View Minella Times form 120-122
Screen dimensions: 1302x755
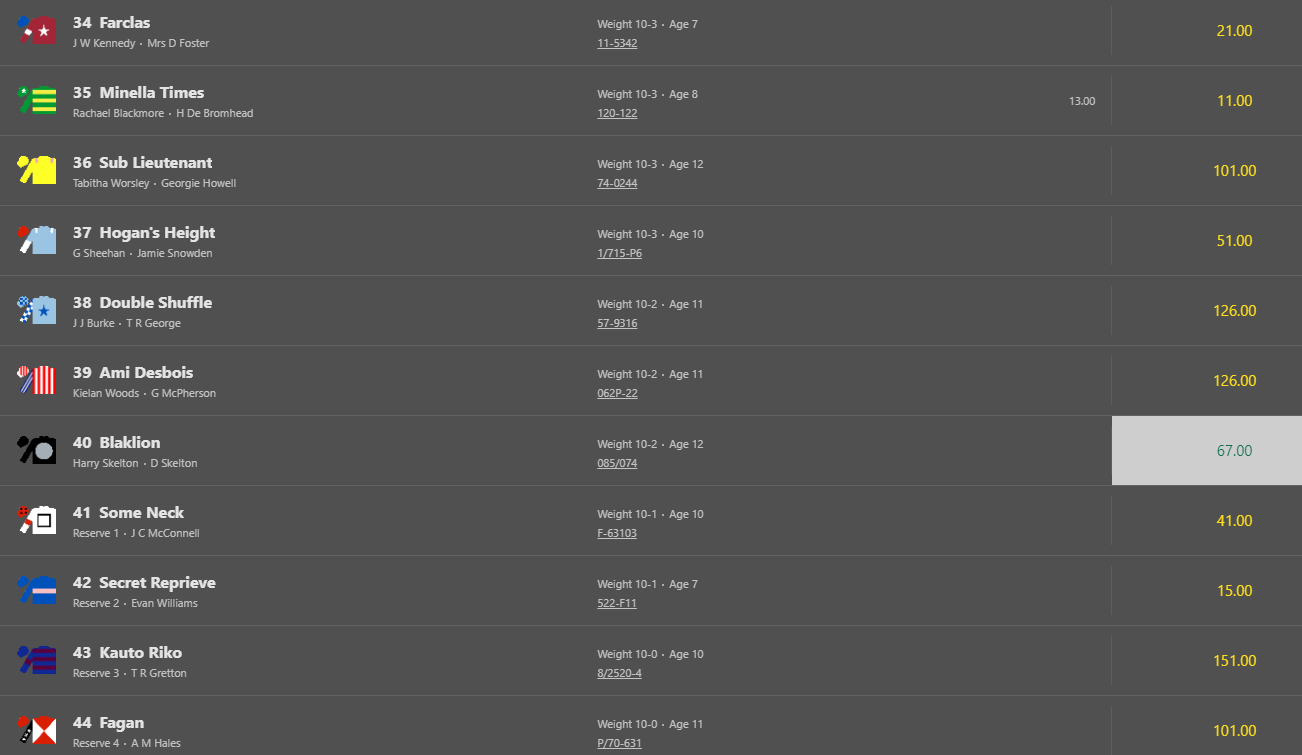[x=617, y=113]
